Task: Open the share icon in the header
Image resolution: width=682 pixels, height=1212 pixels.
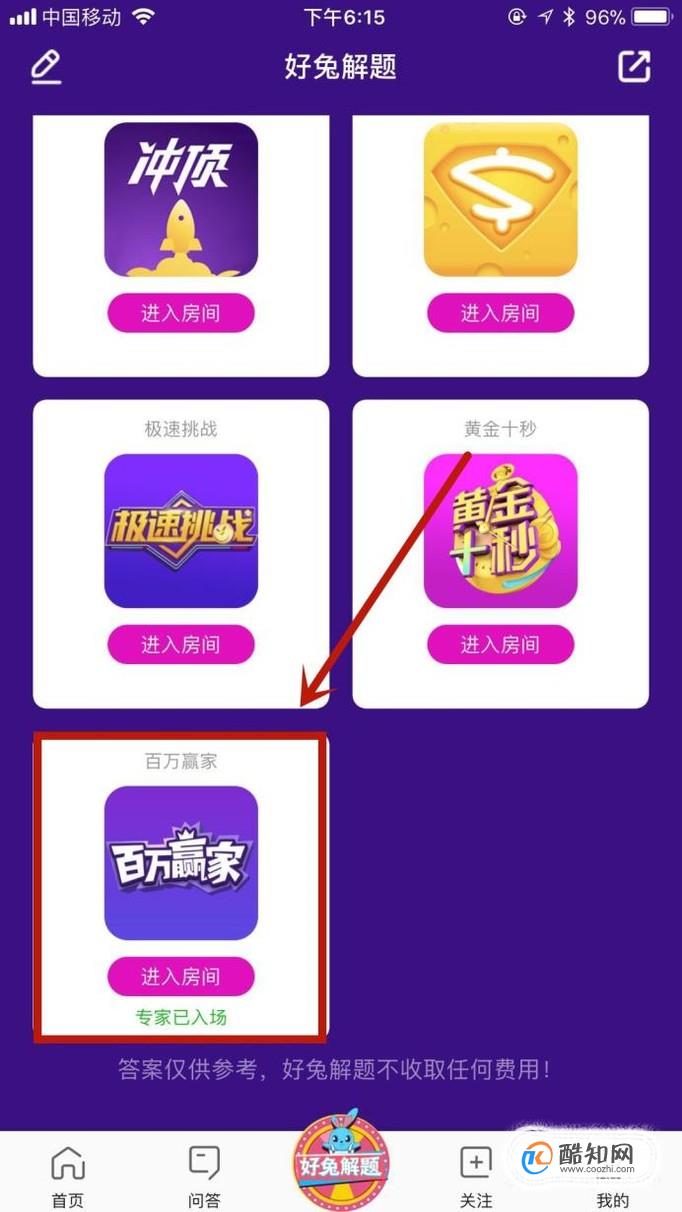Action: coord(634,67)
